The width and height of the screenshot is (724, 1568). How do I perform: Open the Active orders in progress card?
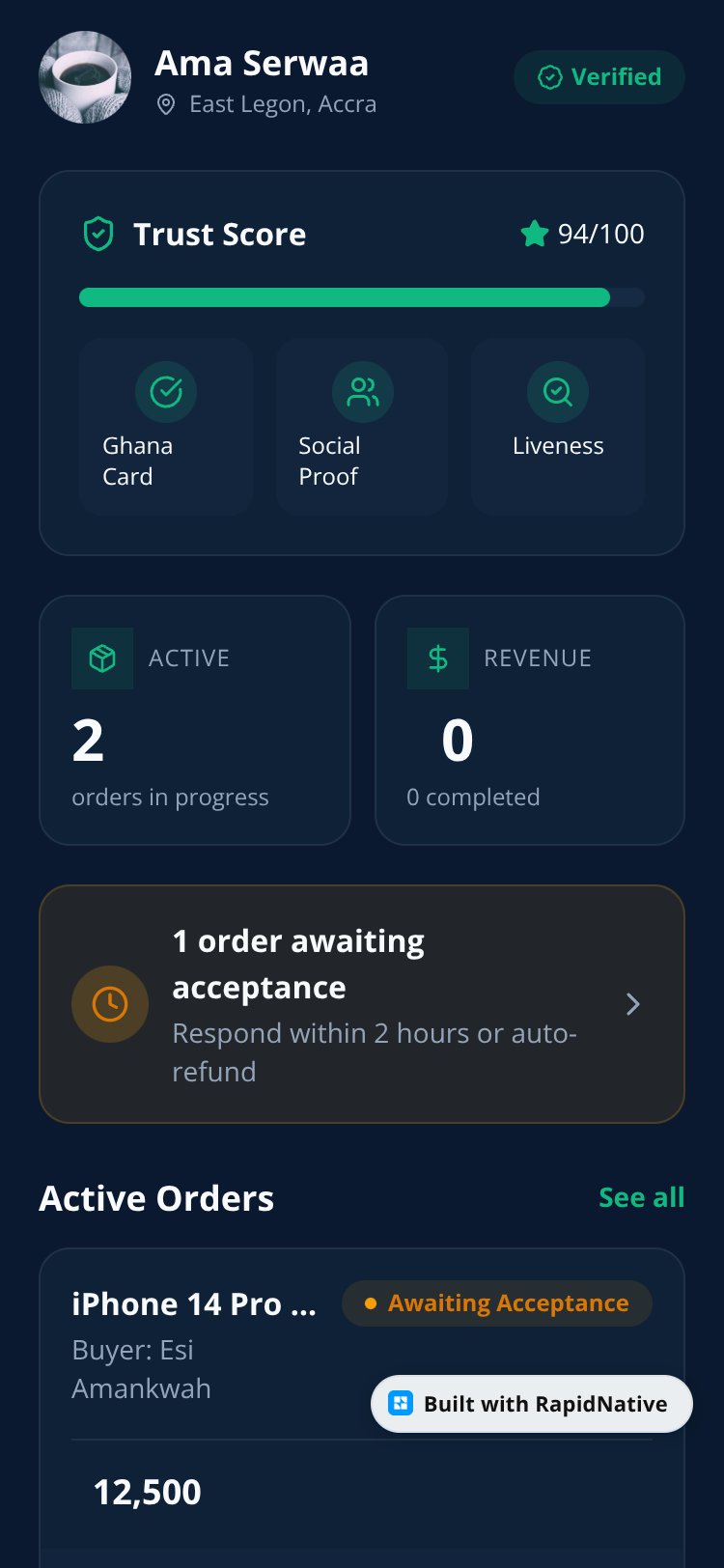coord(194,720)
